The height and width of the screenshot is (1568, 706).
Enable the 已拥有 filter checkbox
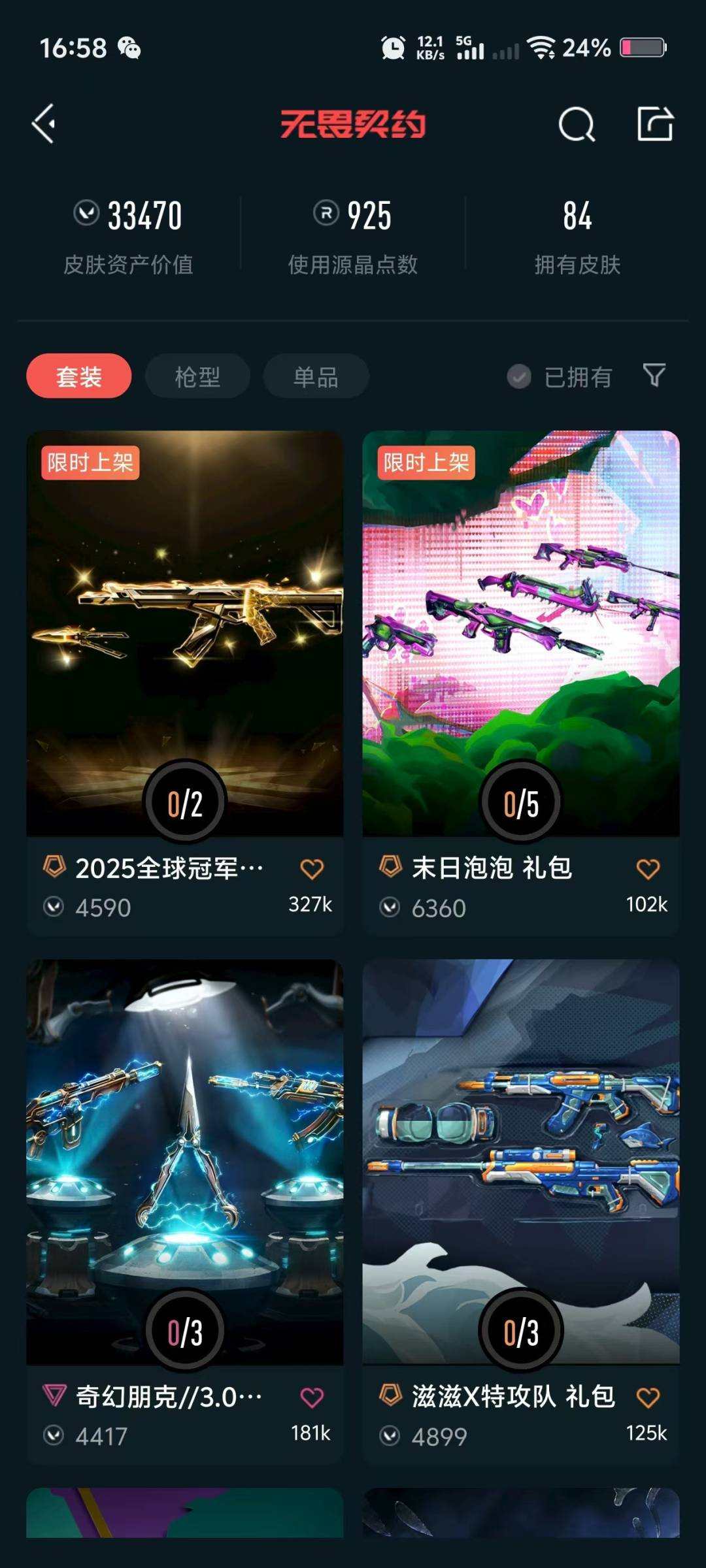point(518,376)
